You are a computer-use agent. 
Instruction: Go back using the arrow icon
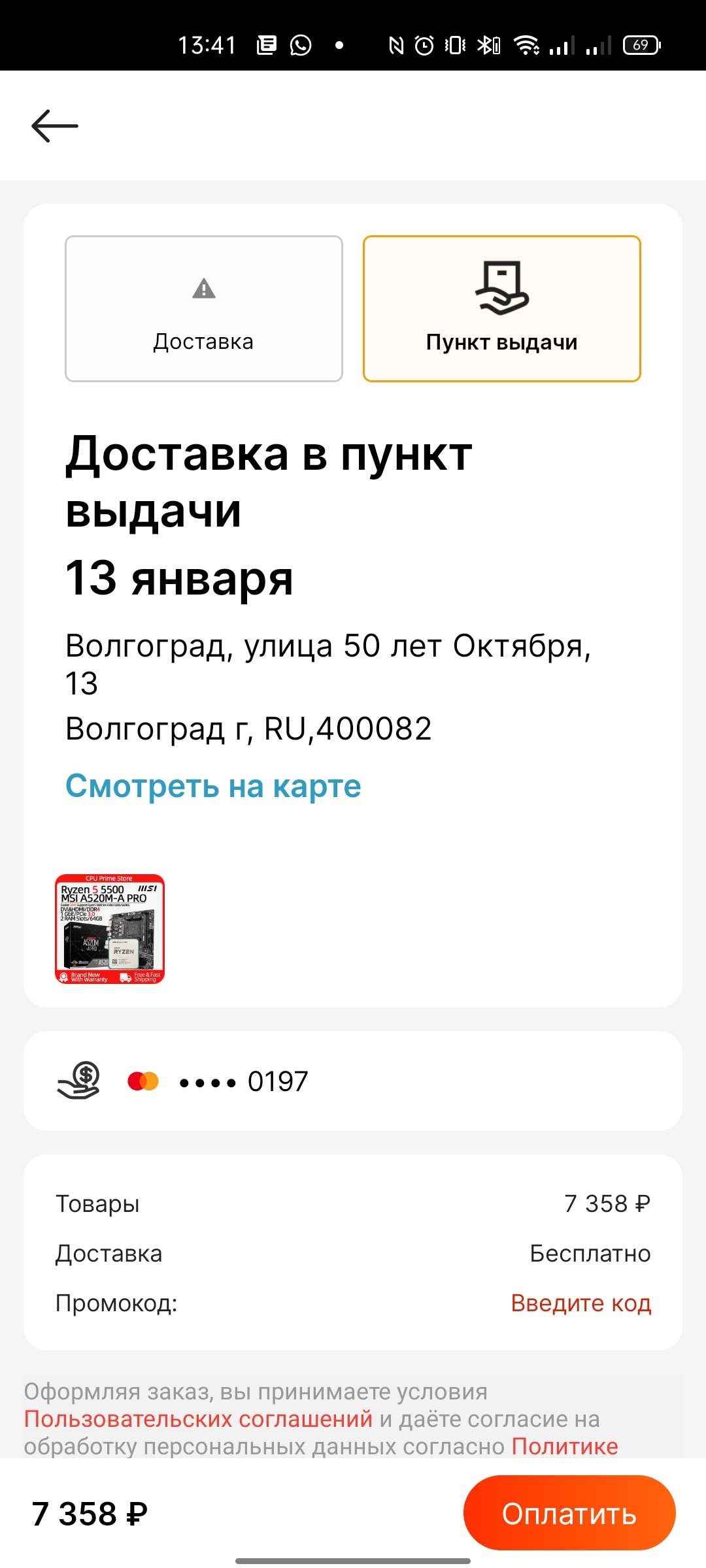click(x=55, y=125)
